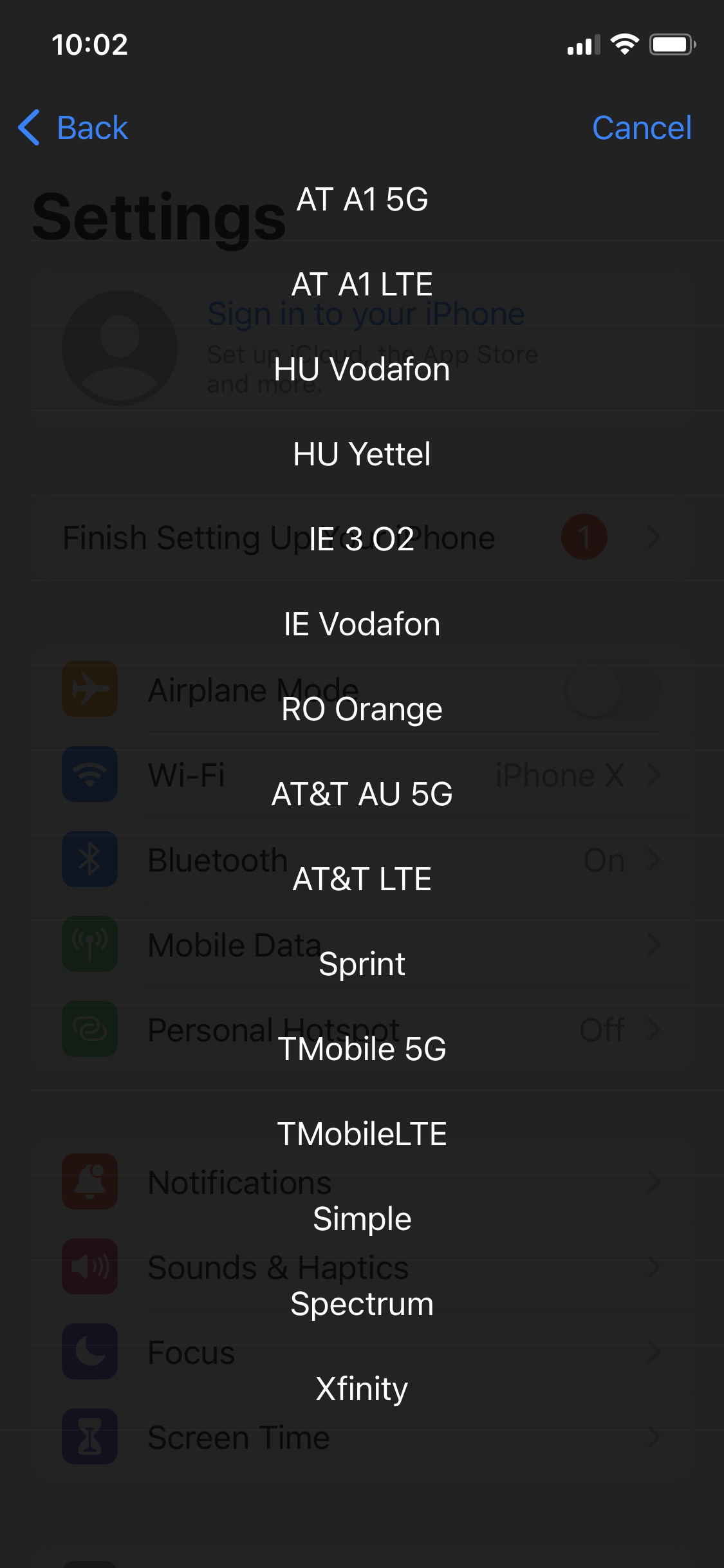
Task: Pick TMobile 5G option
Action: pyautogui.click(x=362, y=1049)
